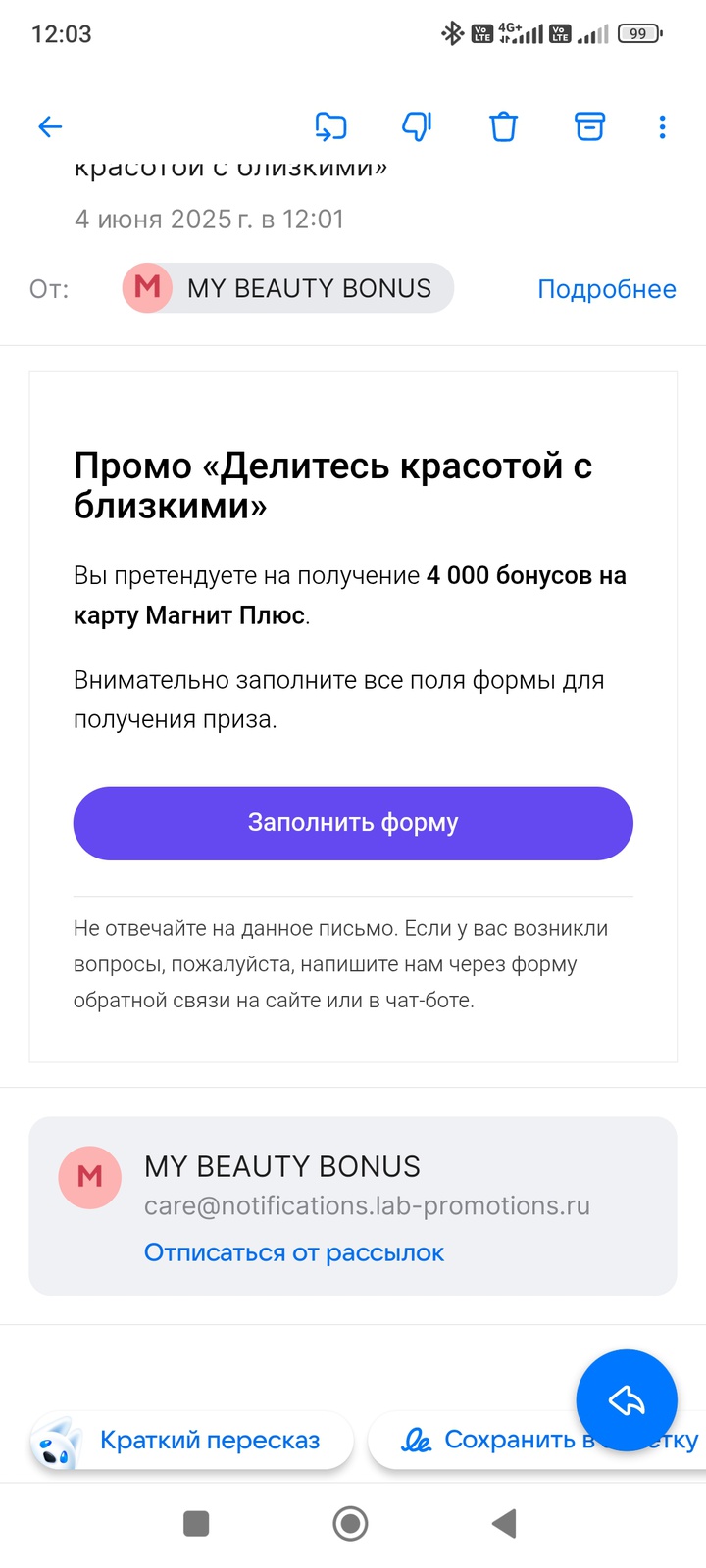
Task: Get a summary with Краткий пересказ
Action: (192, 1441)
